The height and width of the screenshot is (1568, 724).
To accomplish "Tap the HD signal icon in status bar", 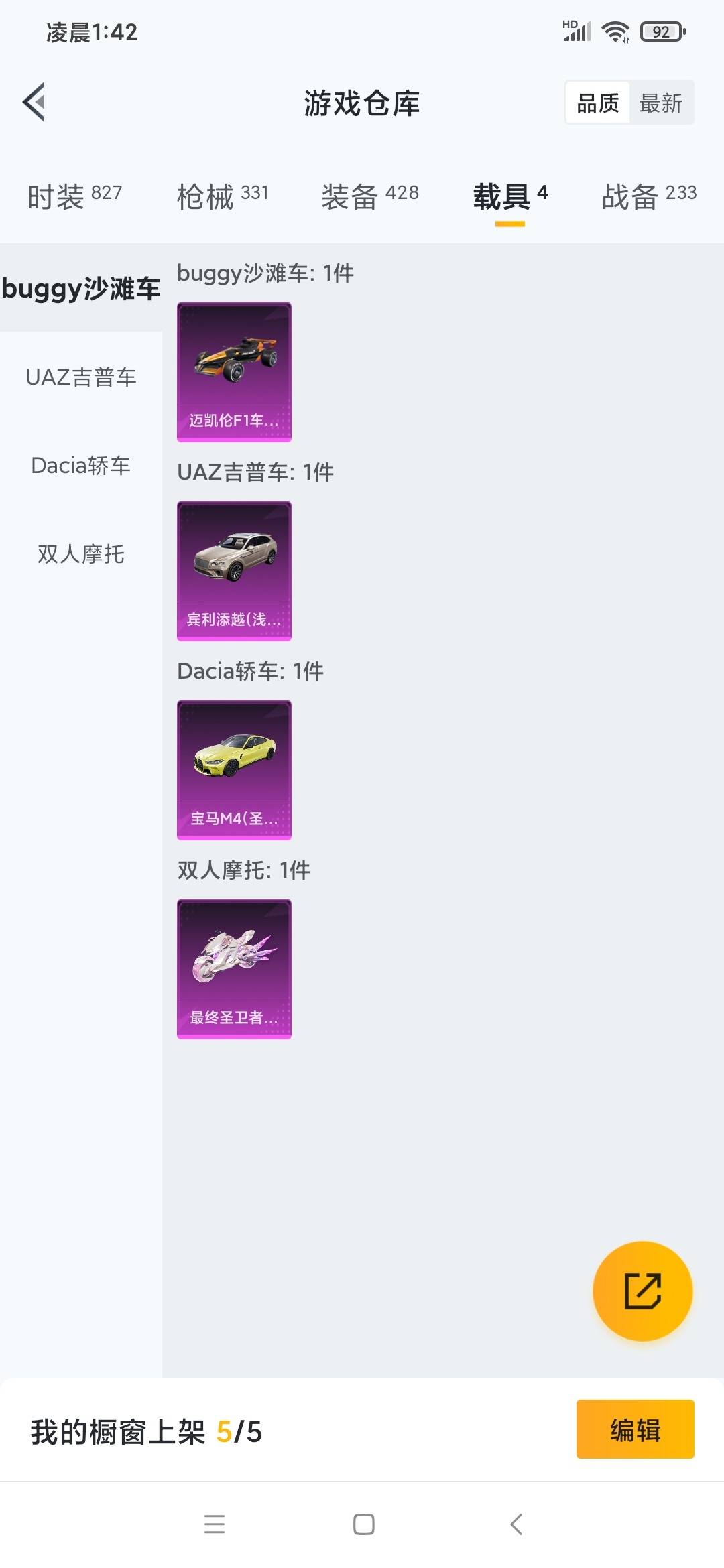I will click(x=577, y=30).
